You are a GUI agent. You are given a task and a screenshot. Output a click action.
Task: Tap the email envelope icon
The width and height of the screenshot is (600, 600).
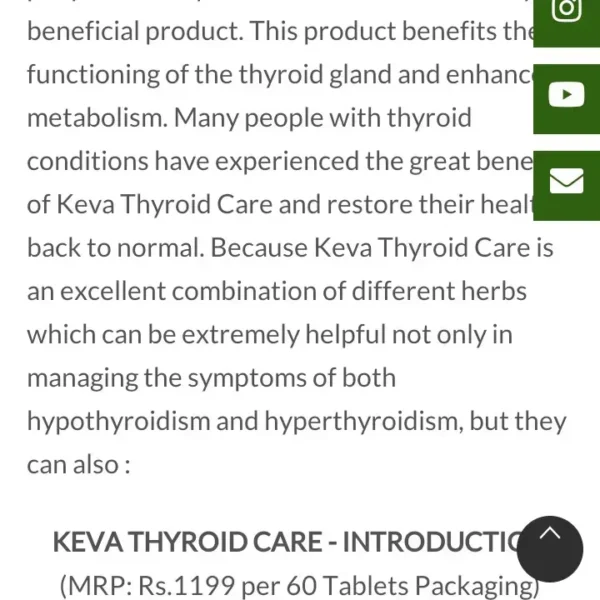click(567, 182)
